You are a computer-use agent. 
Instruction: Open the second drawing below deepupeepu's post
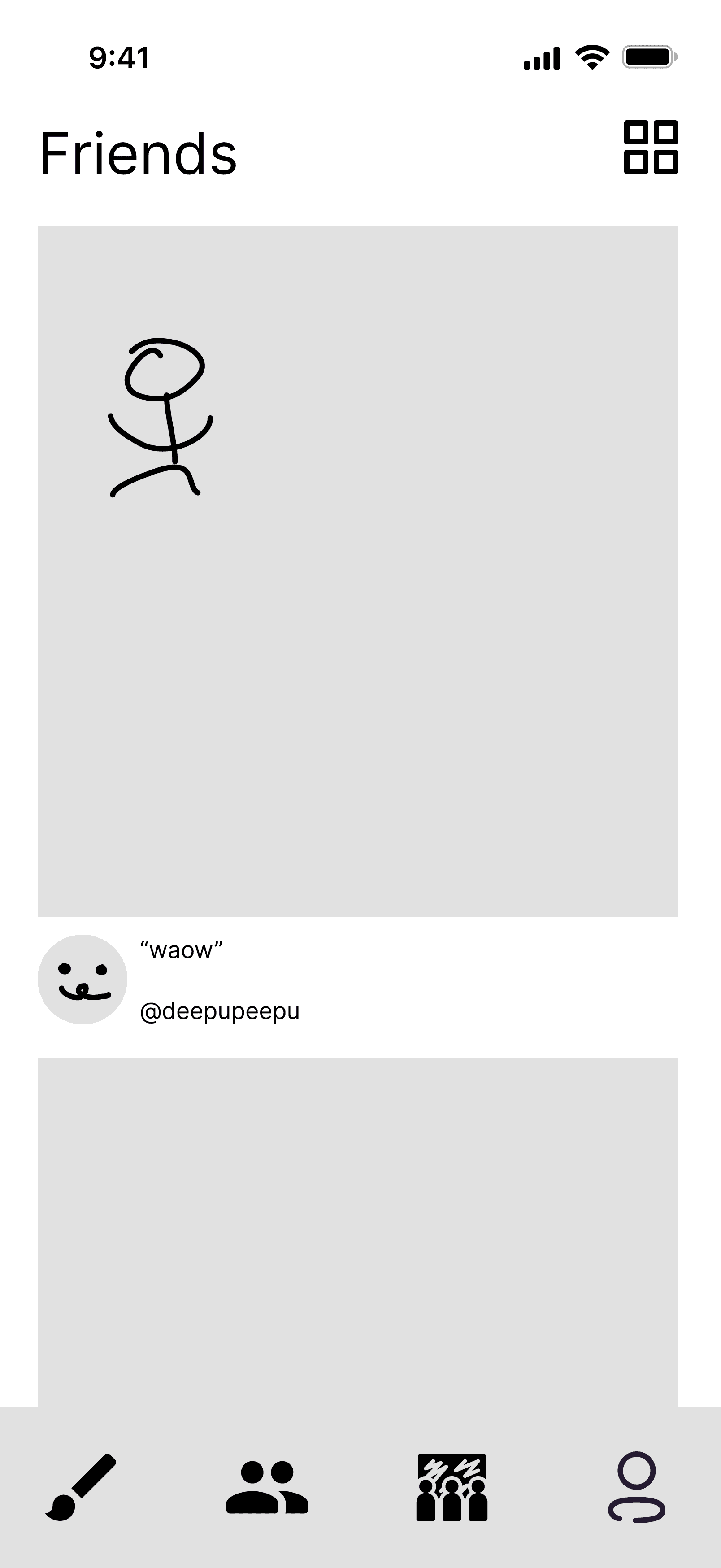358,1232
